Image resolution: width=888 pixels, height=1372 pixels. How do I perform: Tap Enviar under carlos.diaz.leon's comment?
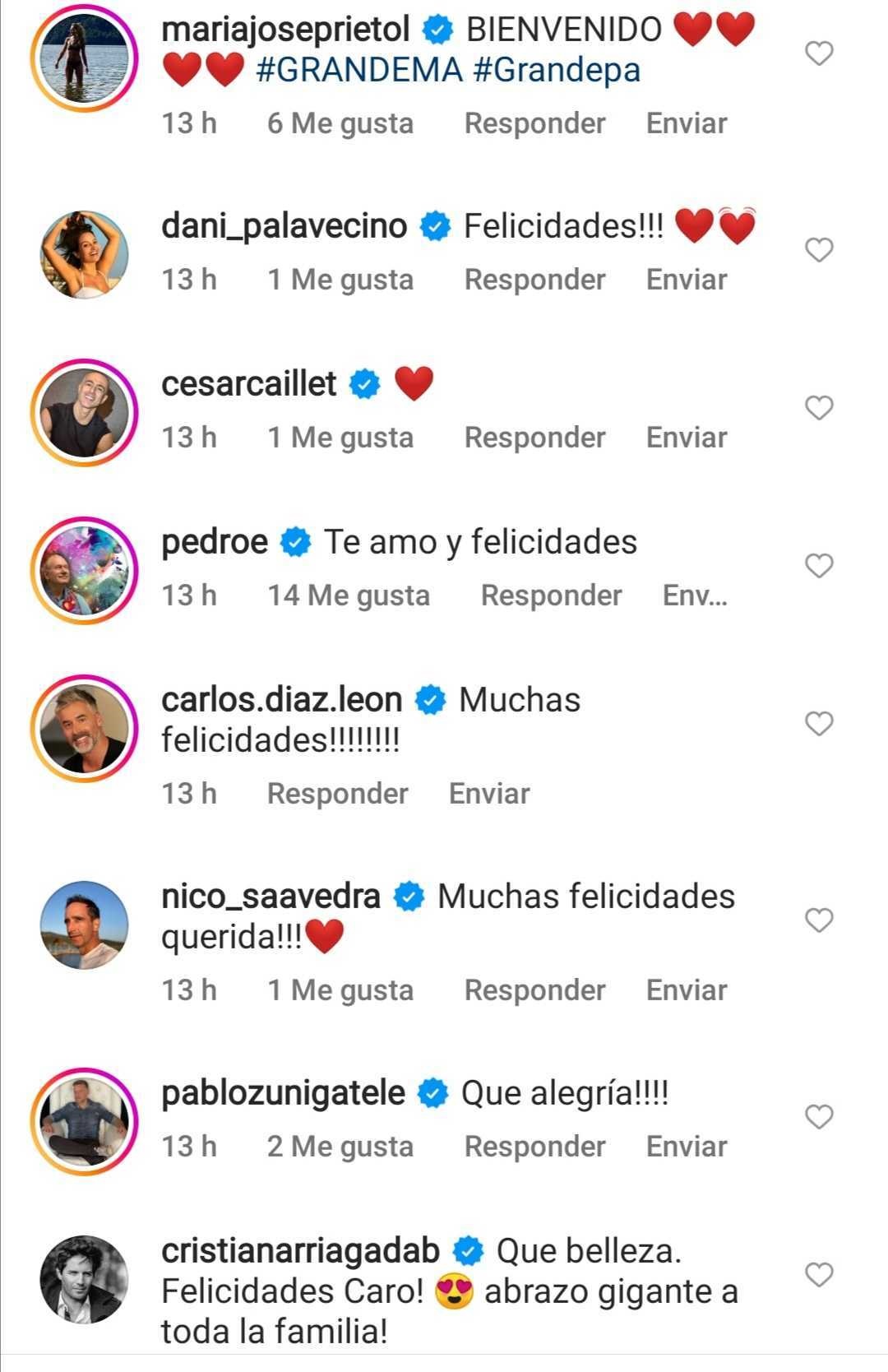489,794
